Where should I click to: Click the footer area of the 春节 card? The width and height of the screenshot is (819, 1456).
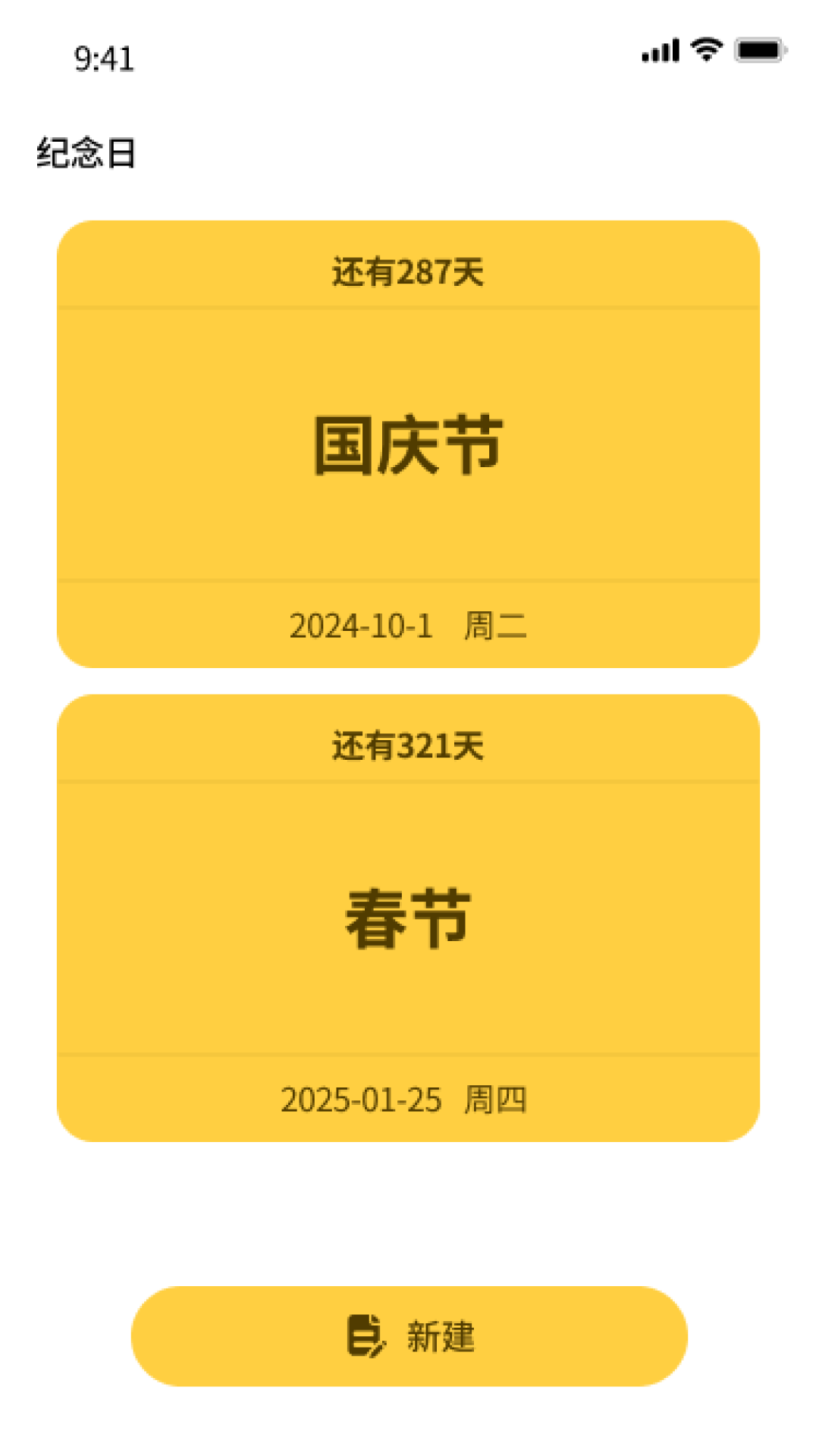point(409,1100)
